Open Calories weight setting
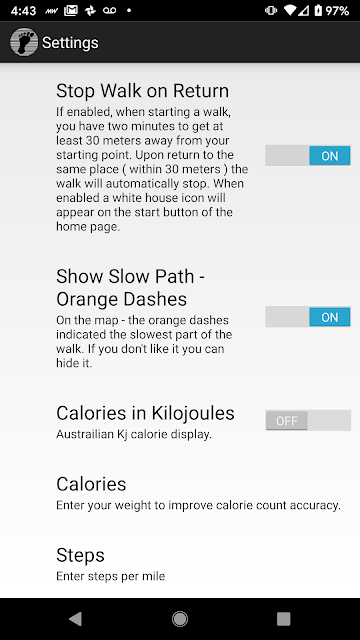Screen dimensions: 360x640 (180, 493)
